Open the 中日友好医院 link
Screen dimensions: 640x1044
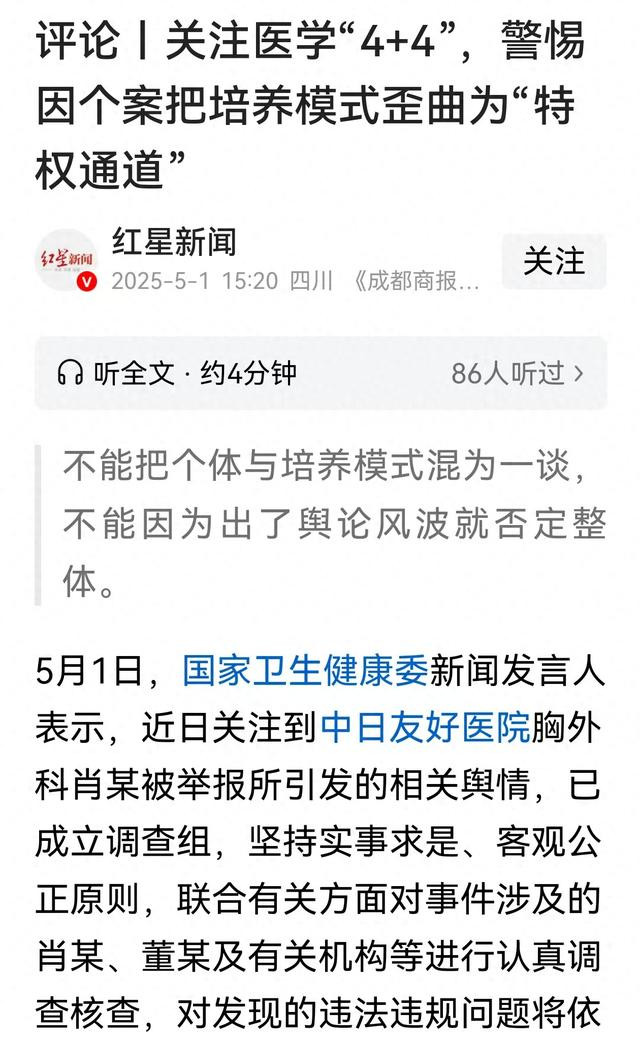[426, 727]
